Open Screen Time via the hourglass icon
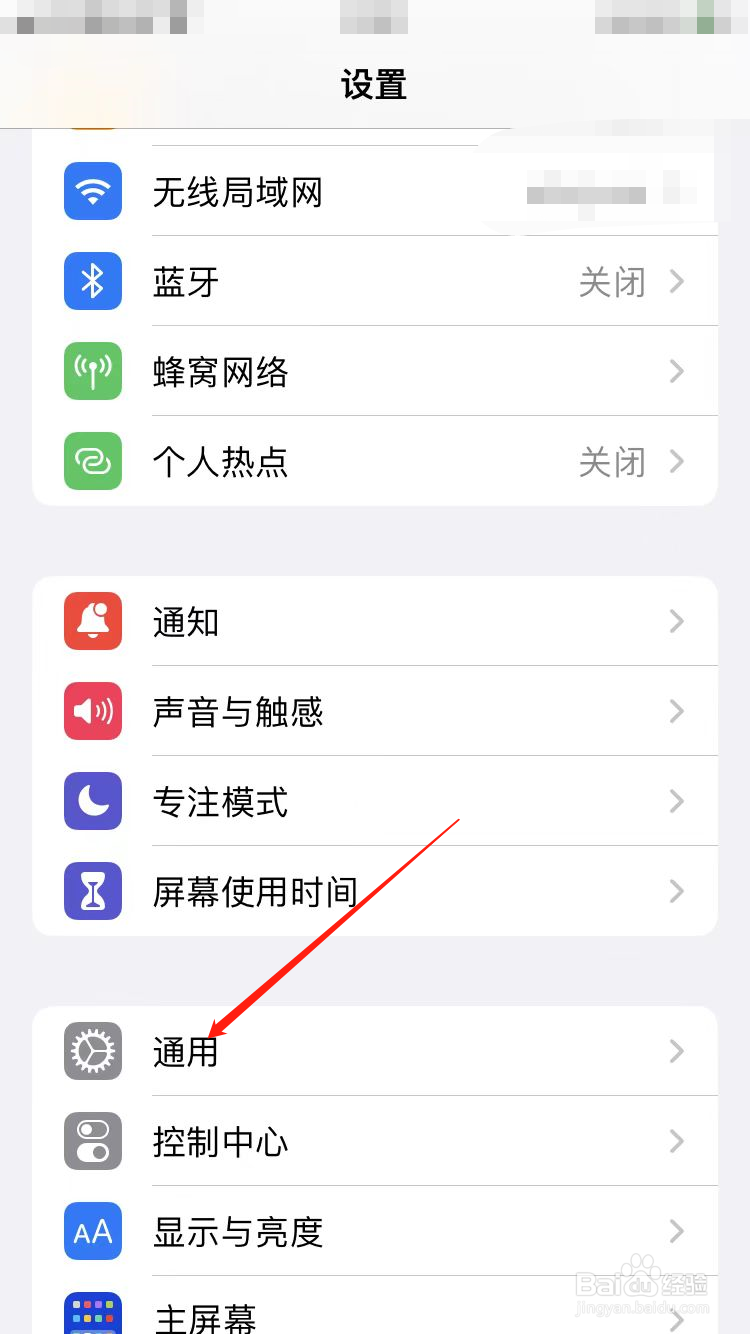 click(x=92, y=891)
